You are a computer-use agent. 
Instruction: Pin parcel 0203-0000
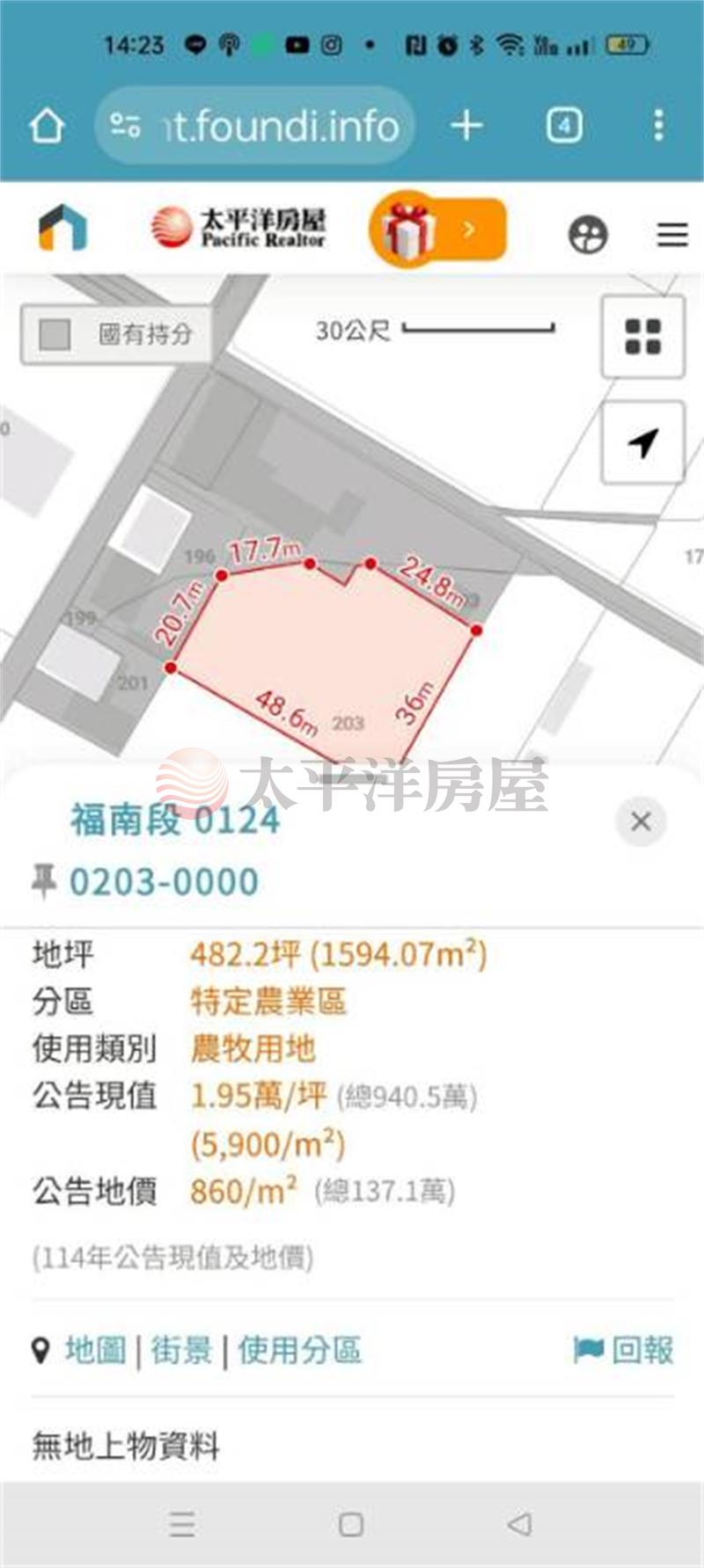pos(43,880)
